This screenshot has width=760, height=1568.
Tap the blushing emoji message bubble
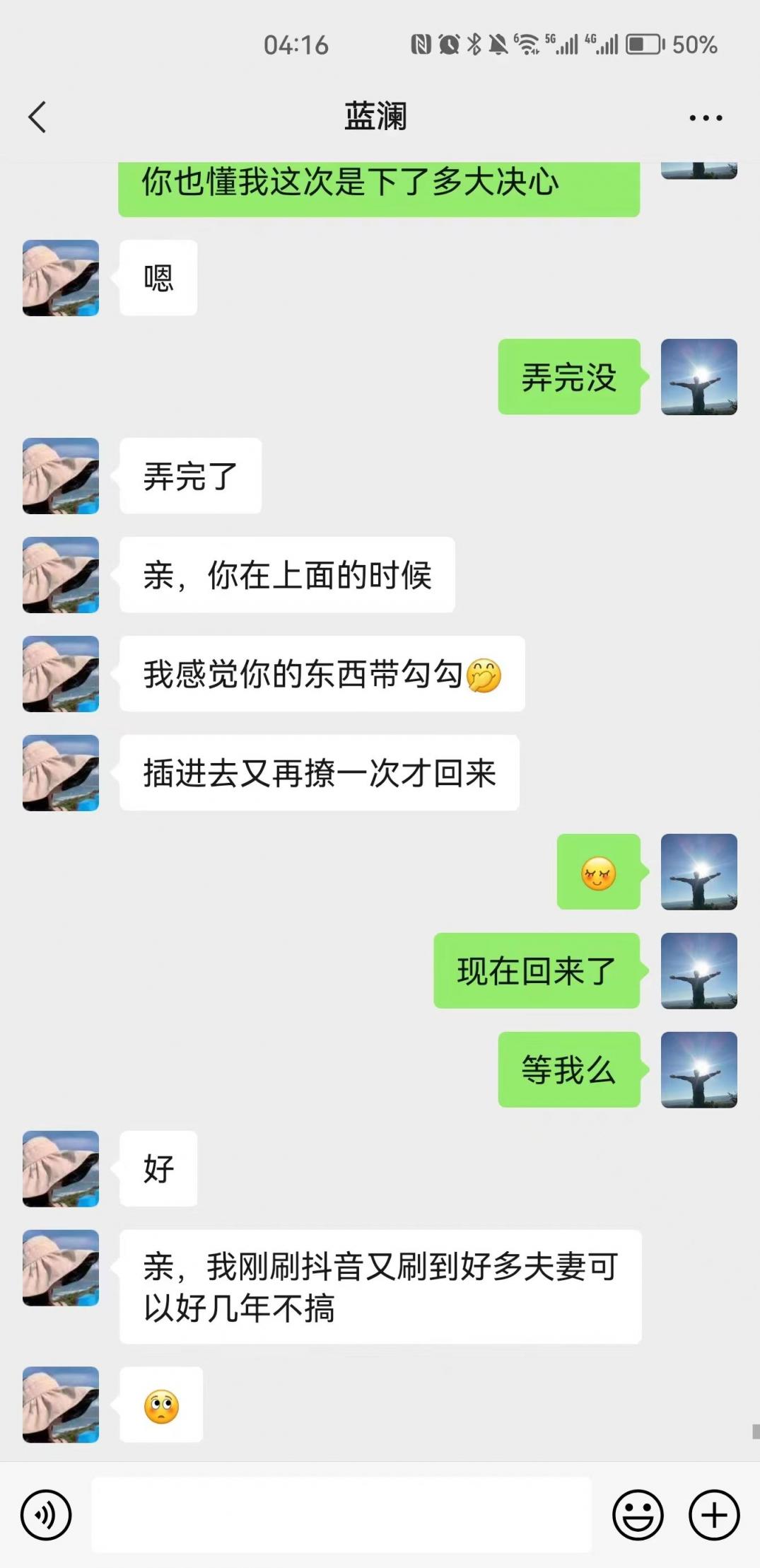coord(598,873)
